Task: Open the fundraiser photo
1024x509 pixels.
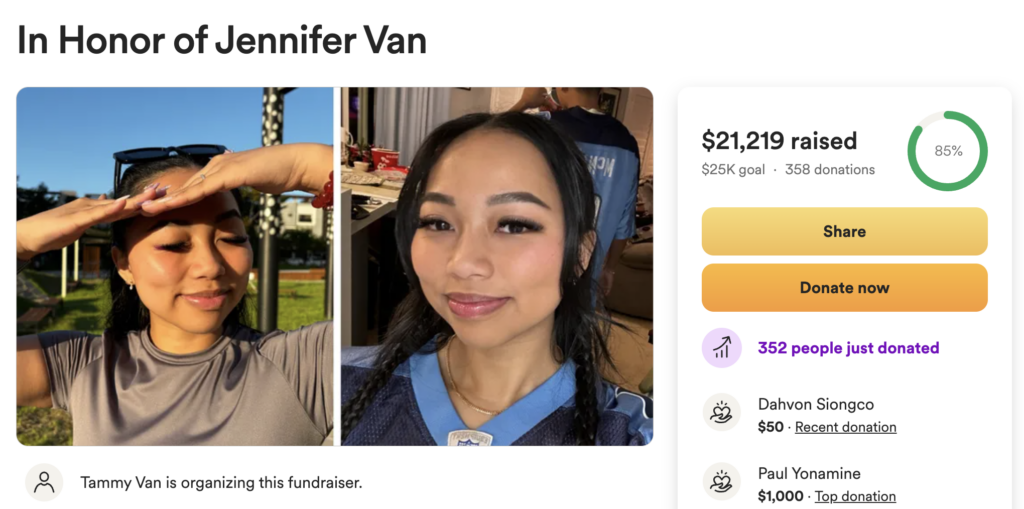Action: point(334,266)
